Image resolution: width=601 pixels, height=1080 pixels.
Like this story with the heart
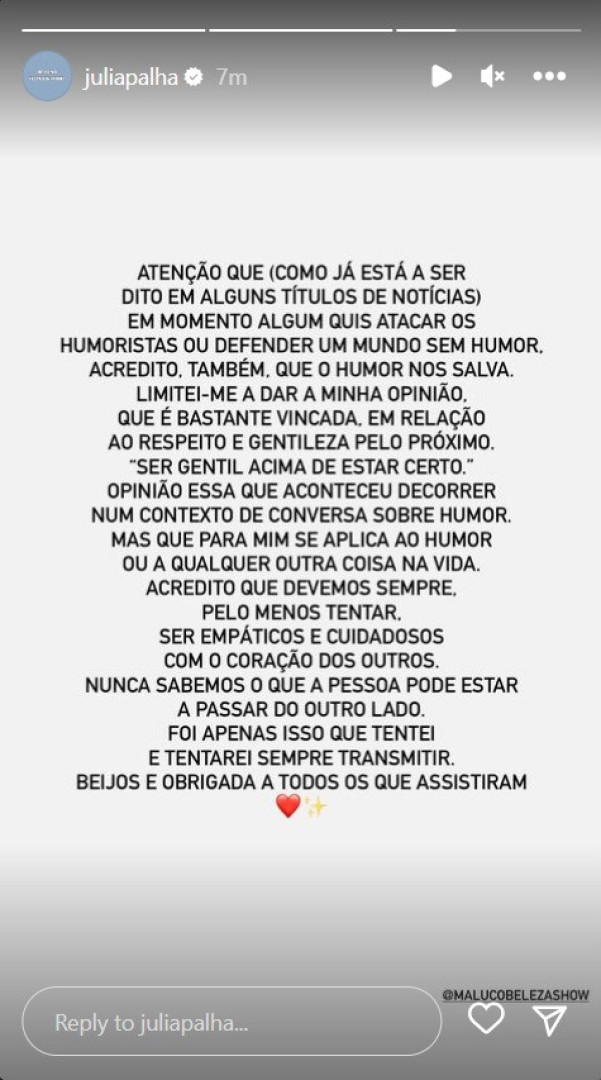pos(487,1019)
